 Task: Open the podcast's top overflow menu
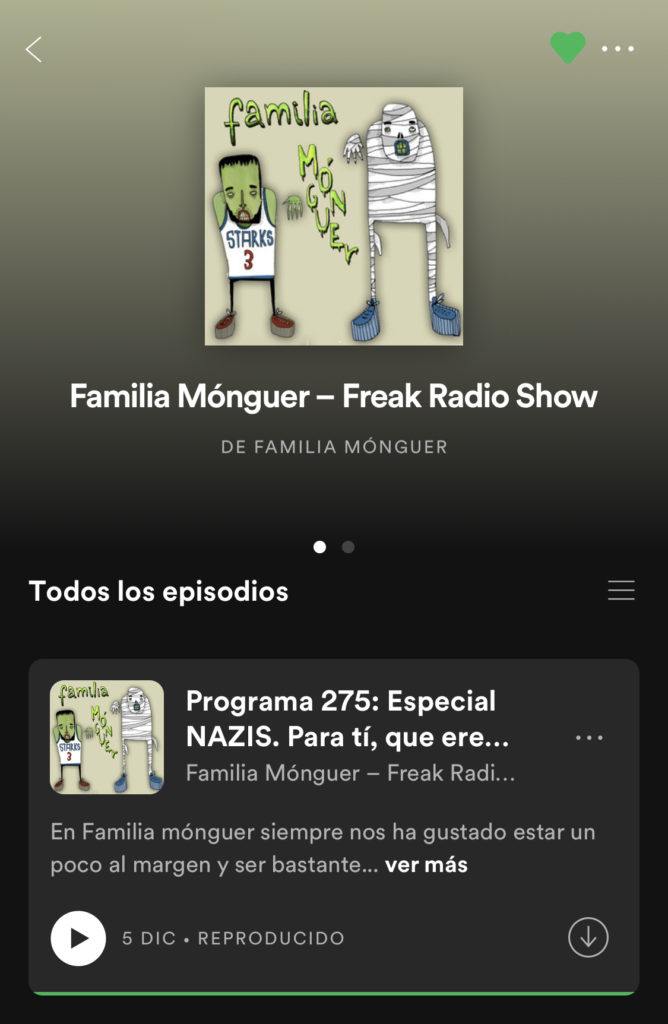pyautogui.click(x=618, y=48)
